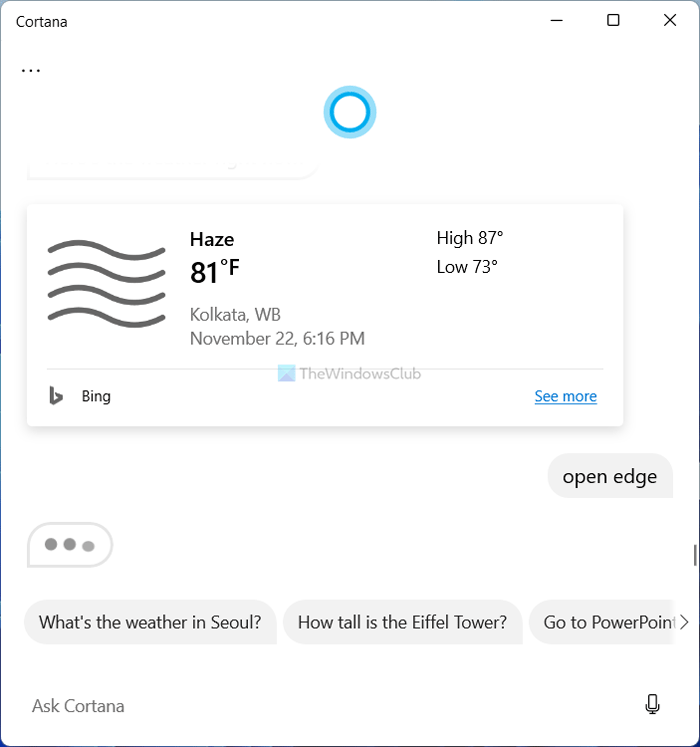
Task: Open the See more weather link
Action: tap(565, 396)
